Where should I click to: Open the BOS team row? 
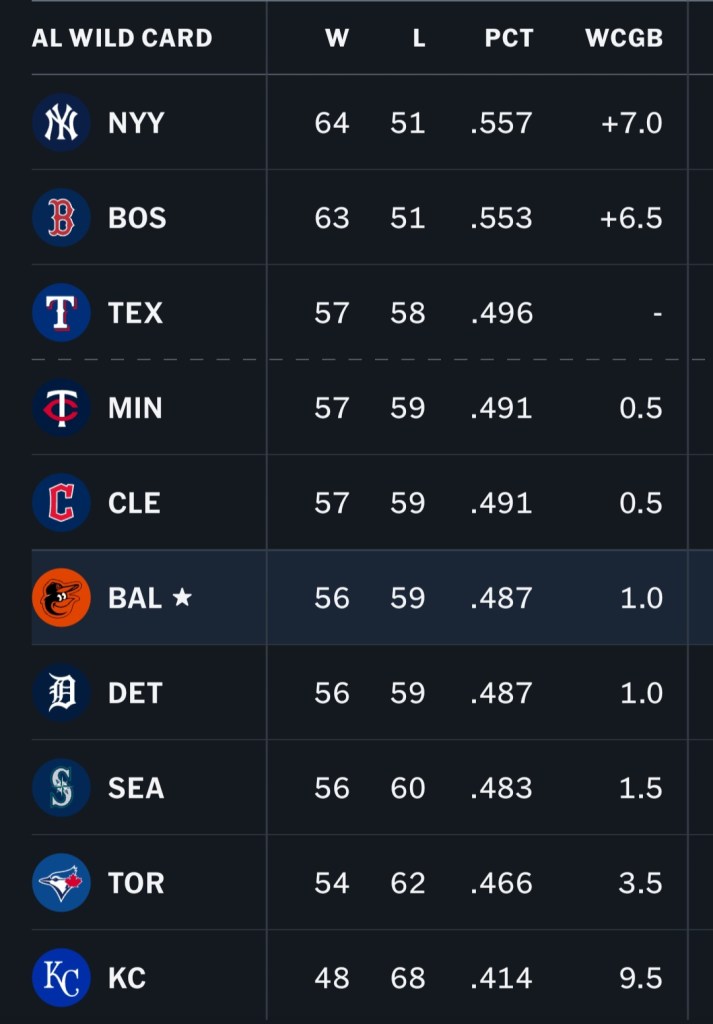click(x=359, y=217)
